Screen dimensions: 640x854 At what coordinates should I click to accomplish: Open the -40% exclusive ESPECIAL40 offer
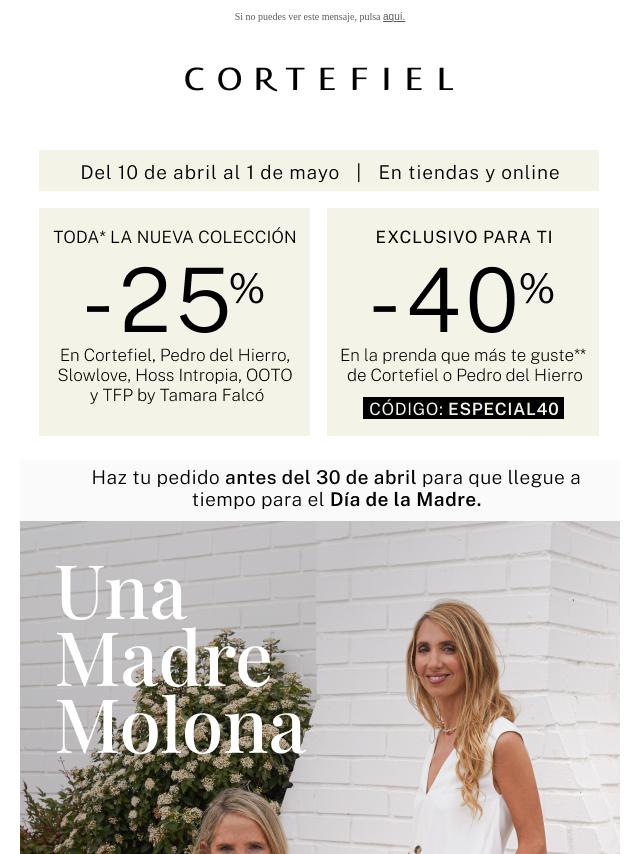462,321
